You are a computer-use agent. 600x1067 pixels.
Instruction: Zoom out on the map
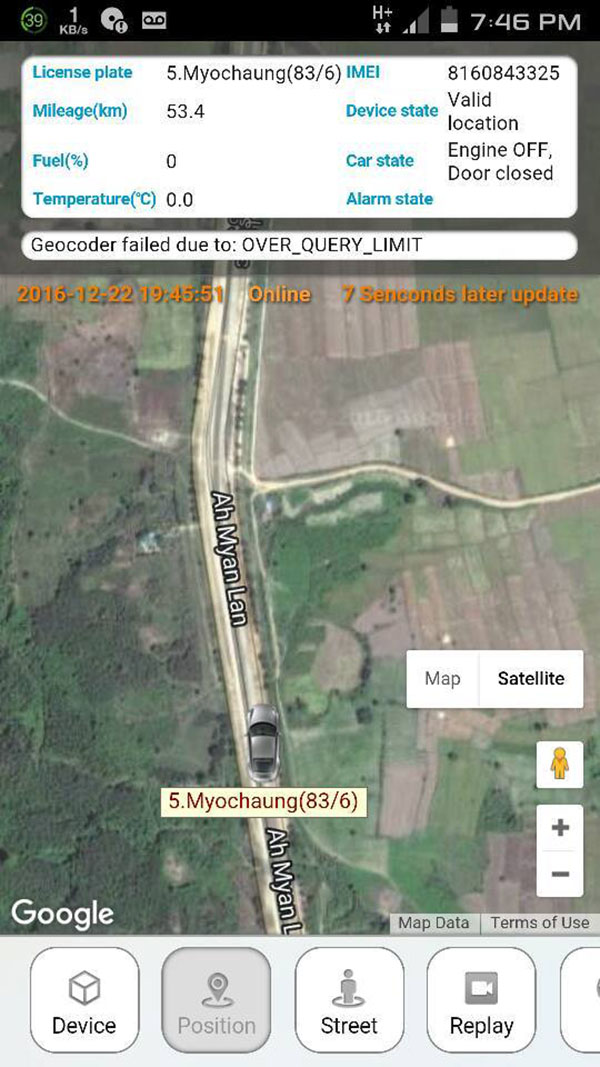coord(560,875)
